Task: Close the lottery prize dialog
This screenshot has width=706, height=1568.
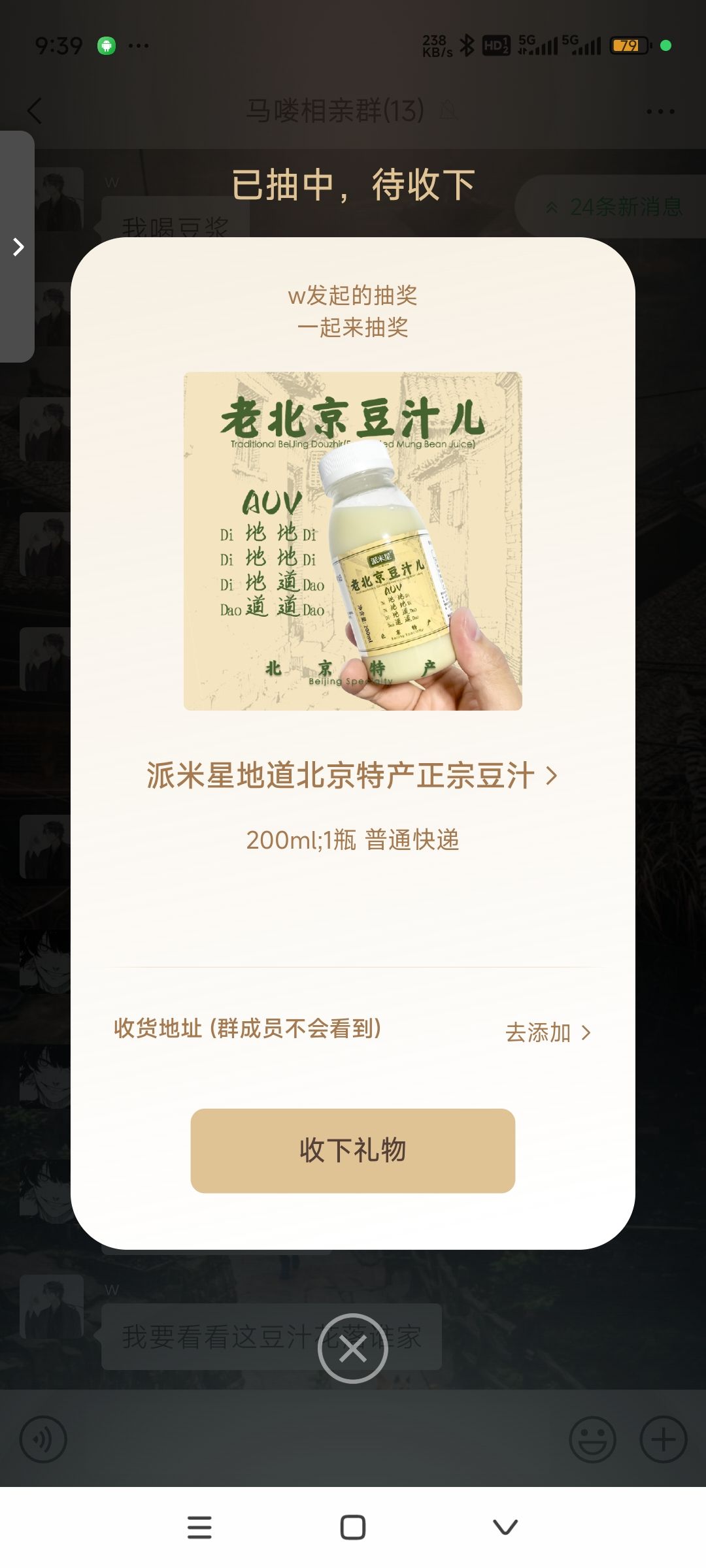Action: coord(353,1348)
